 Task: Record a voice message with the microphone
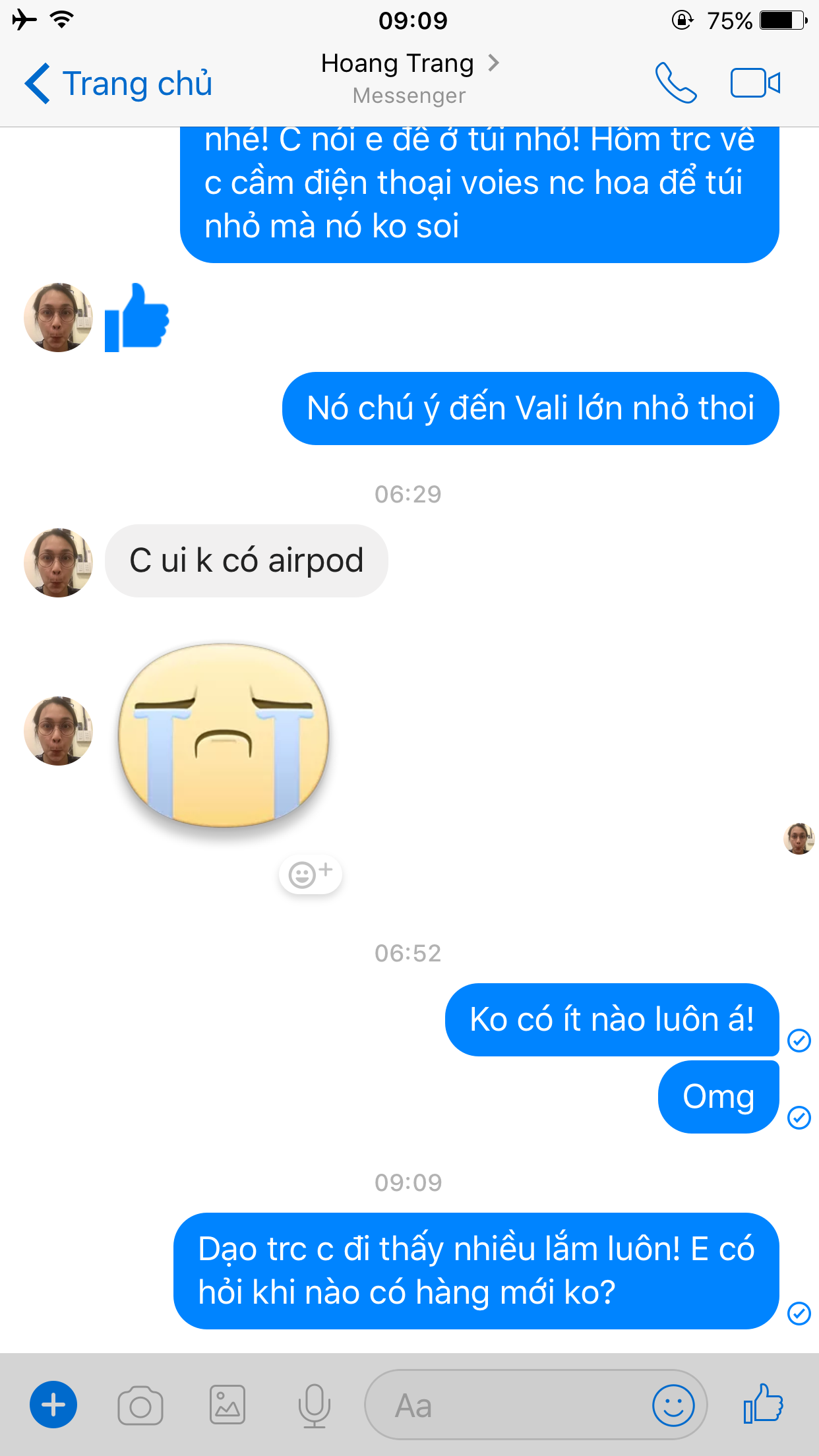314,1405
